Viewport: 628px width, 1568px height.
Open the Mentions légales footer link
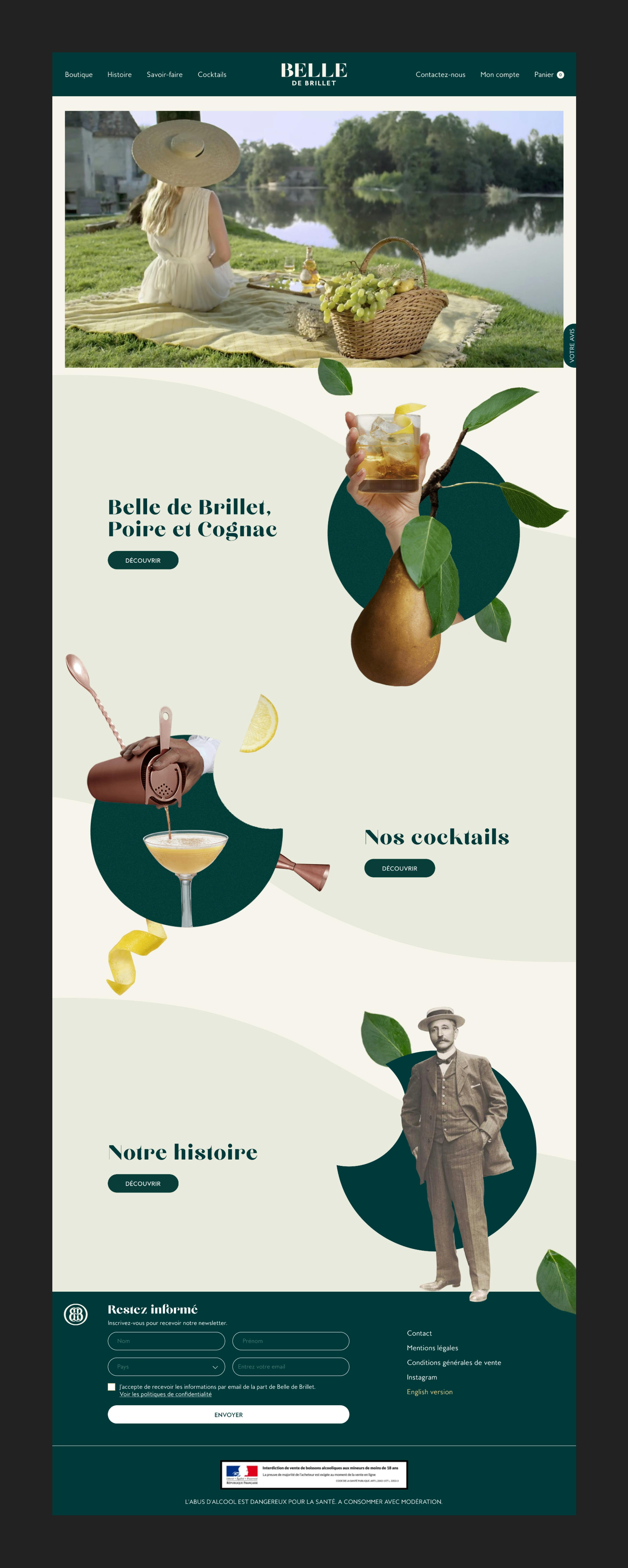pos(432,1348)
